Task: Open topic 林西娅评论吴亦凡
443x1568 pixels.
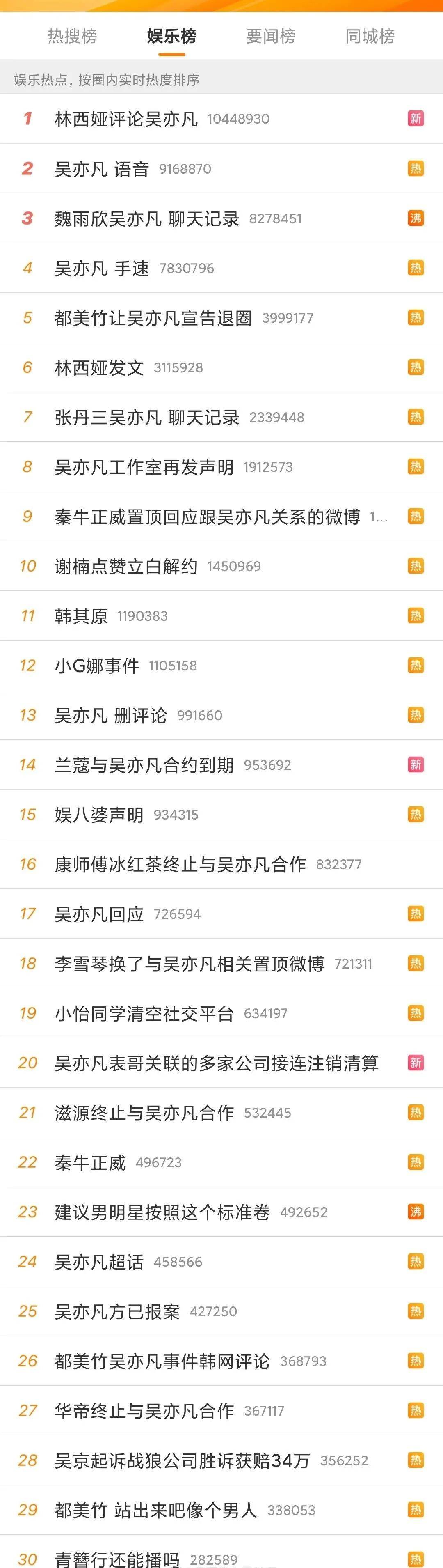Action: coord(127,119)
